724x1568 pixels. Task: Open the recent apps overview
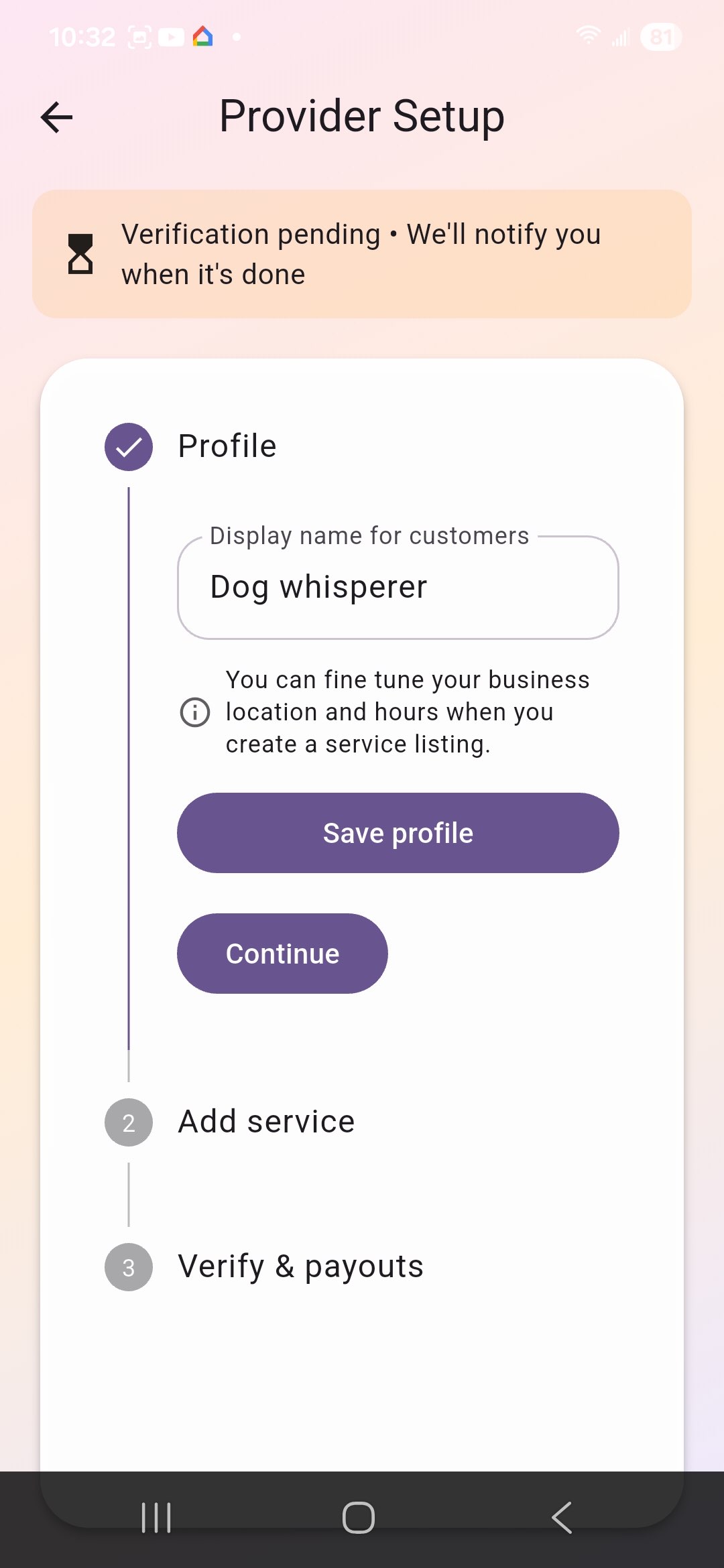point(156,1518)
